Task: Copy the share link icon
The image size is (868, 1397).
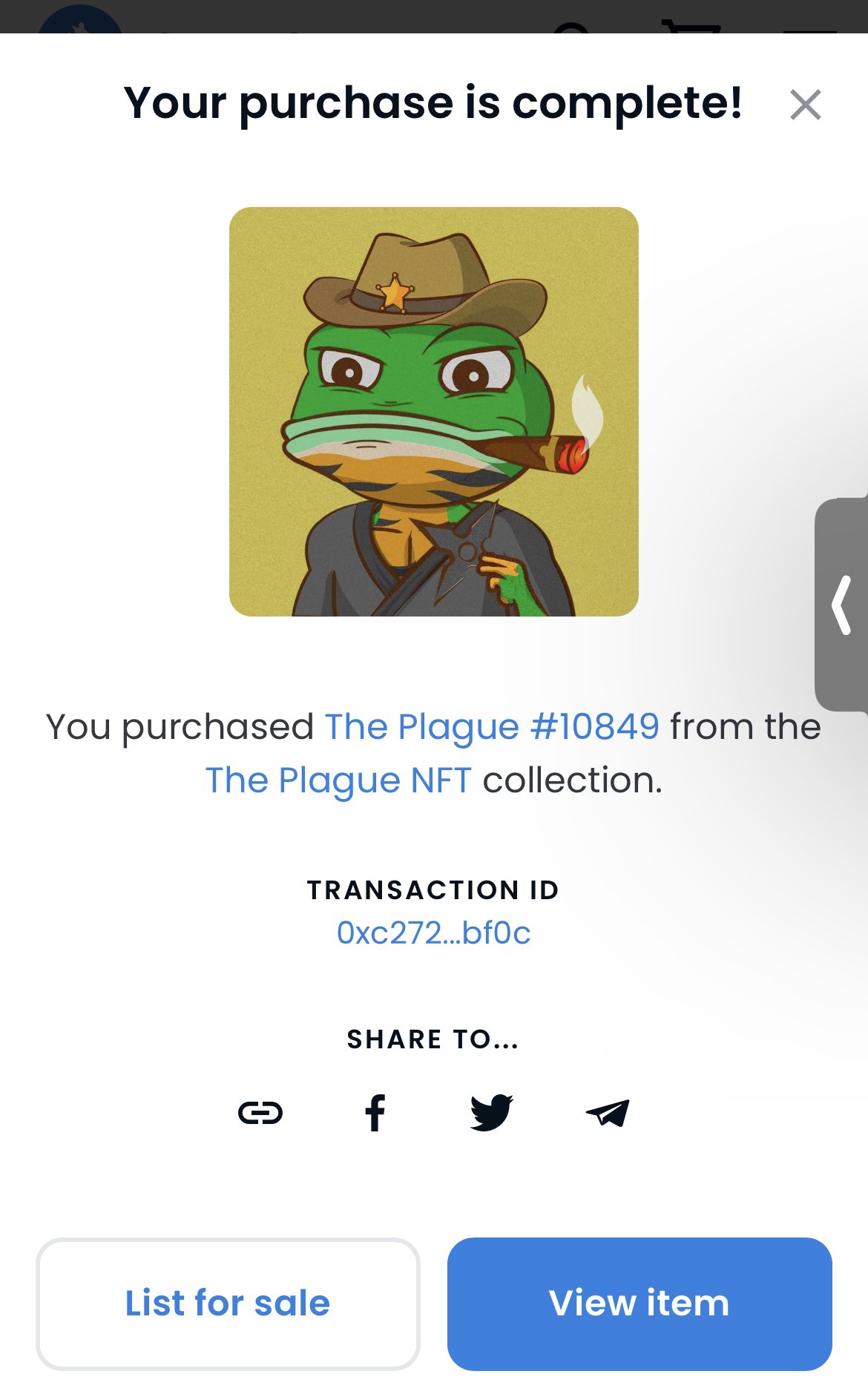Action: coord(260,1113)
